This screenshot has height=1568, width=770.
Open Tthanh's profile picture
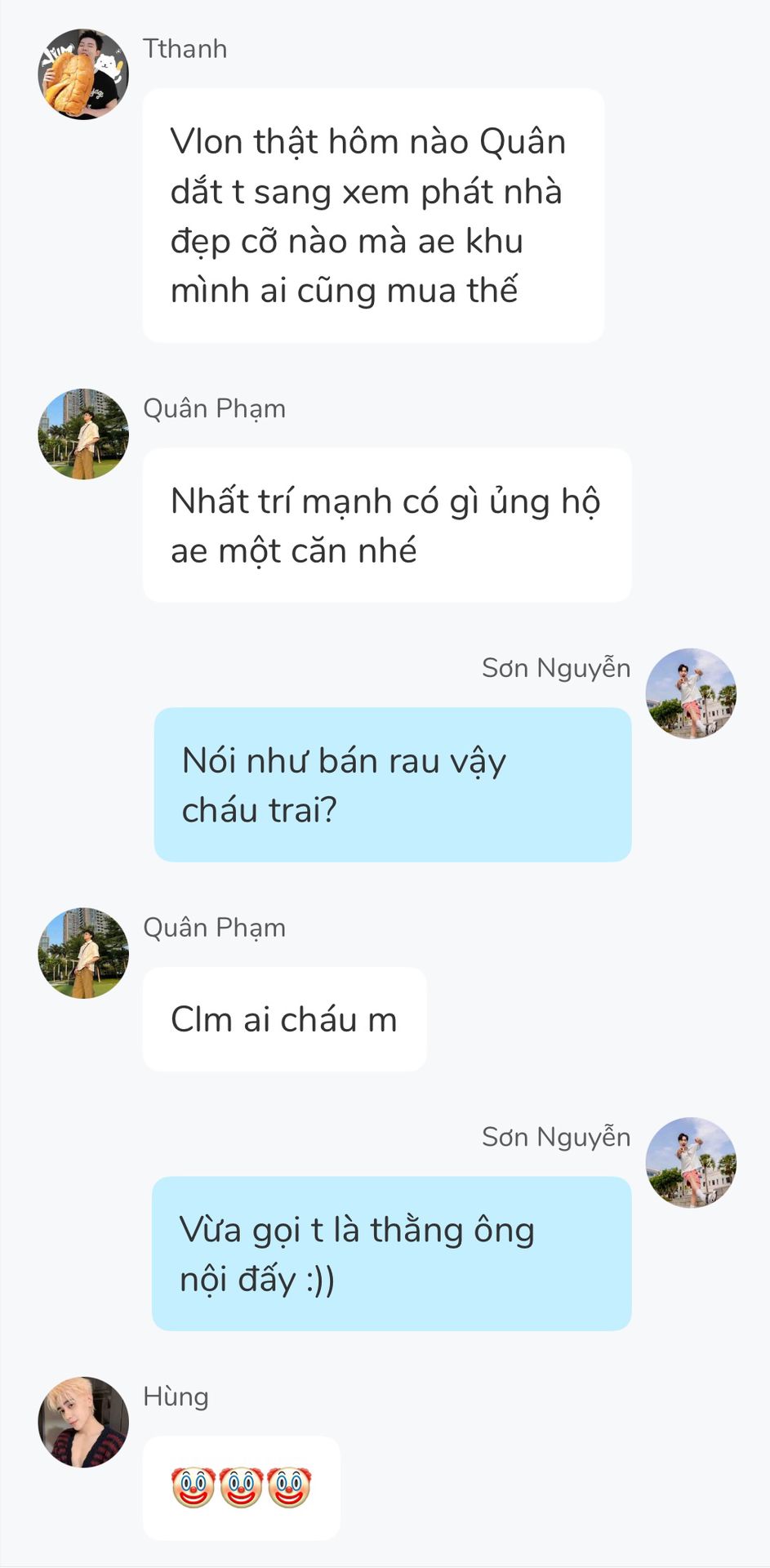click(x=83, y=74)
